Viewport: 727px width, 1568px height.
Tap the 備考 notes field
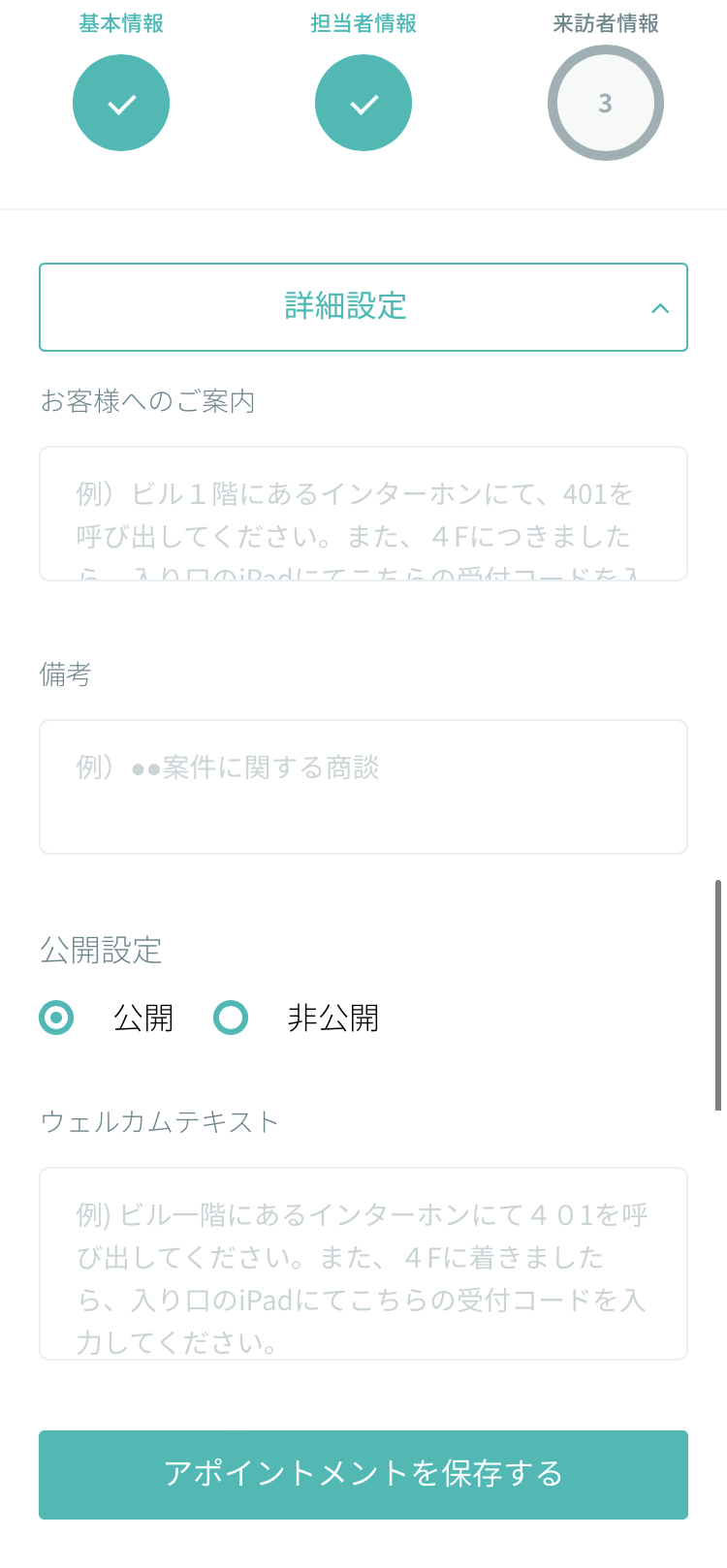363,787
